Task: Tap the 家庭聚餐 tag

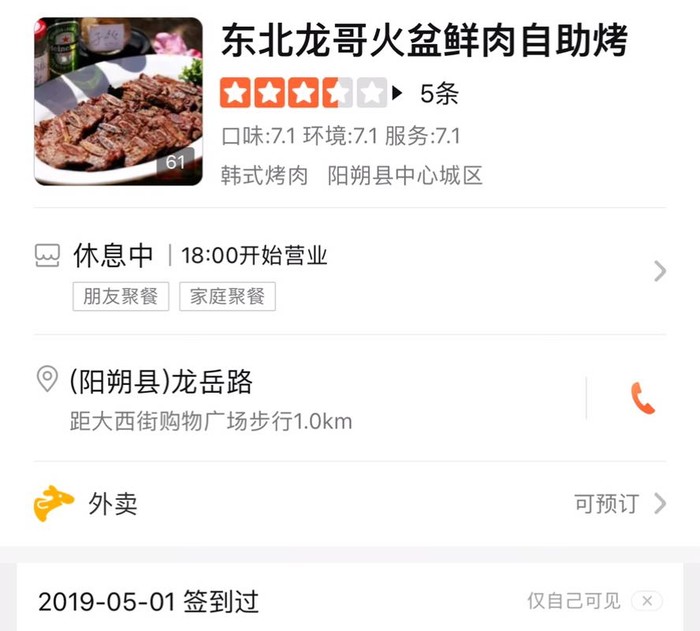Action: (x=227, y=297)
